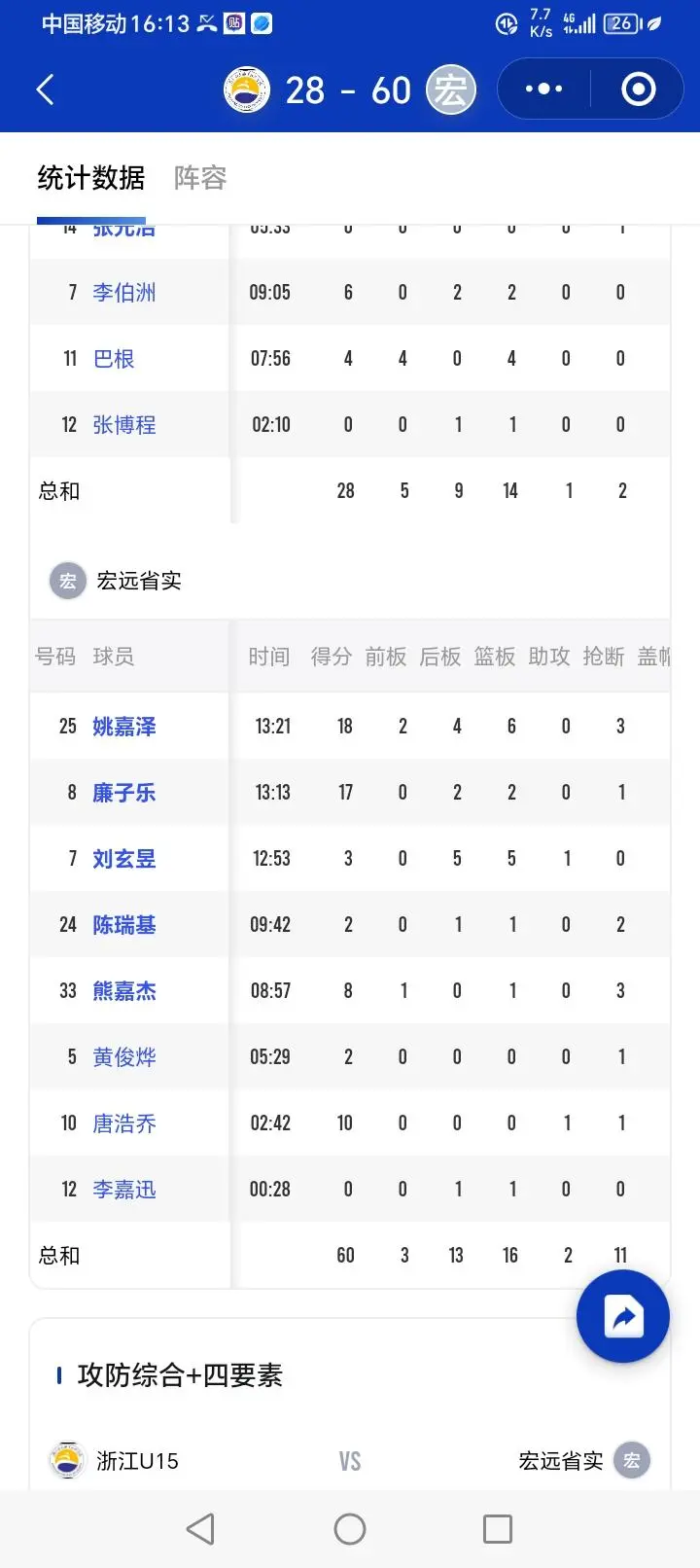Open player 张博程's profile
The width and height of the screenshot is (700, 1568).
click(x=123, y=425)
